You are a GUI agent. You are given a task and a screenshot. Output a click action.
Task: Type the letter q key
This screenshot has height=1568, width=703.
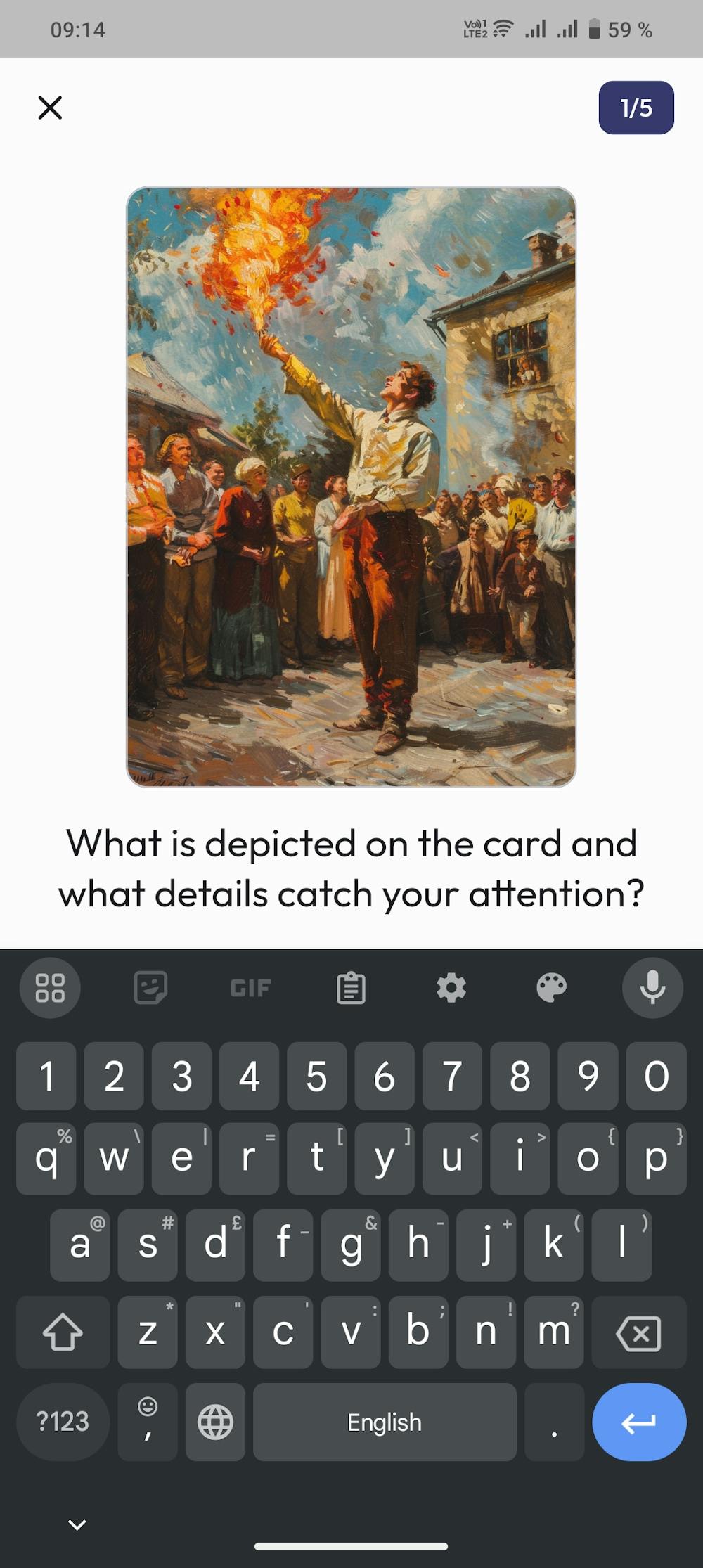46,1158
